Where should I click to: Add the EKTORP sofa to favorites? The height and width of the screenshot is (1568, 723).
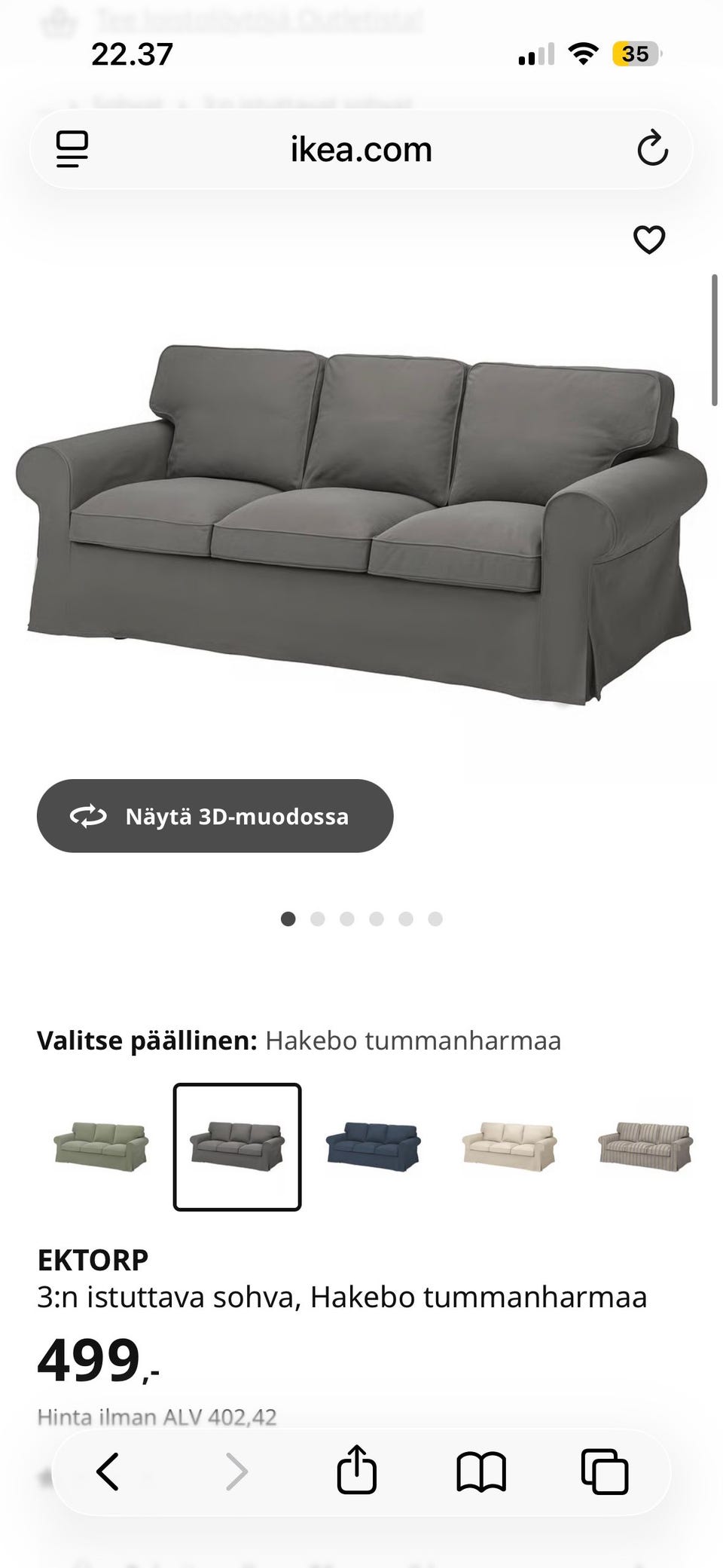pyautogui.click(x=648, y=240)
